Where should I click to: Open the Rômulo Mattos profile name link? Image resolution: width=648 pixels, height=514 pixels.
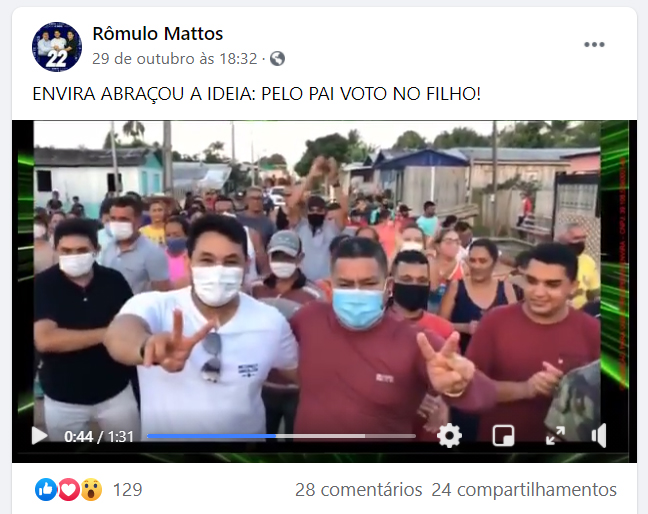tap(157, 33)
